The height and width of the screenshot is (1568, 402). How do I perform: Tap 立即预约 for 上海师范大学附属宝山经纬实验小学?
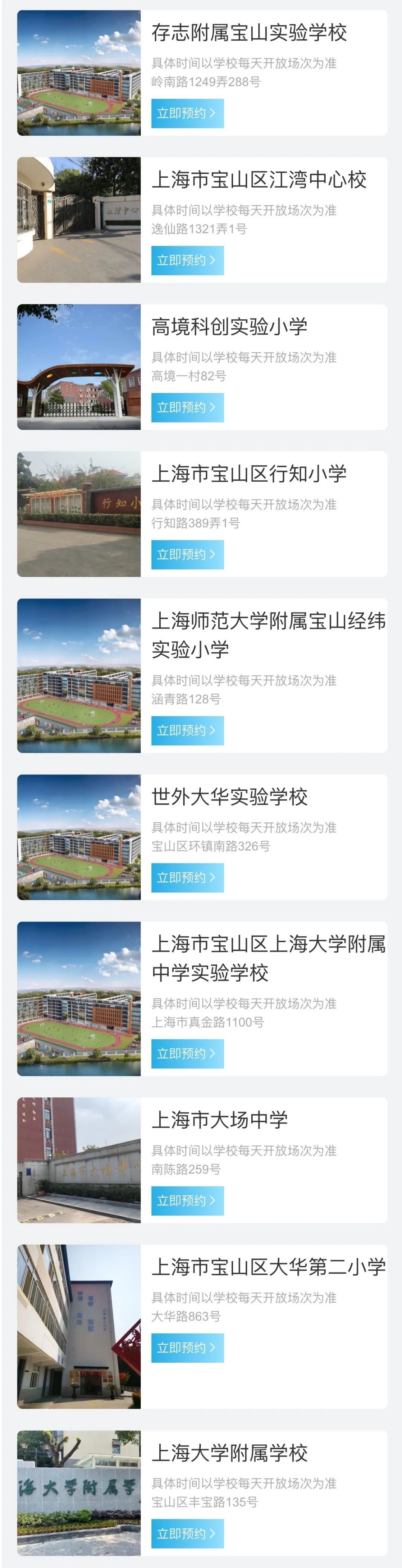coord(187,731)
